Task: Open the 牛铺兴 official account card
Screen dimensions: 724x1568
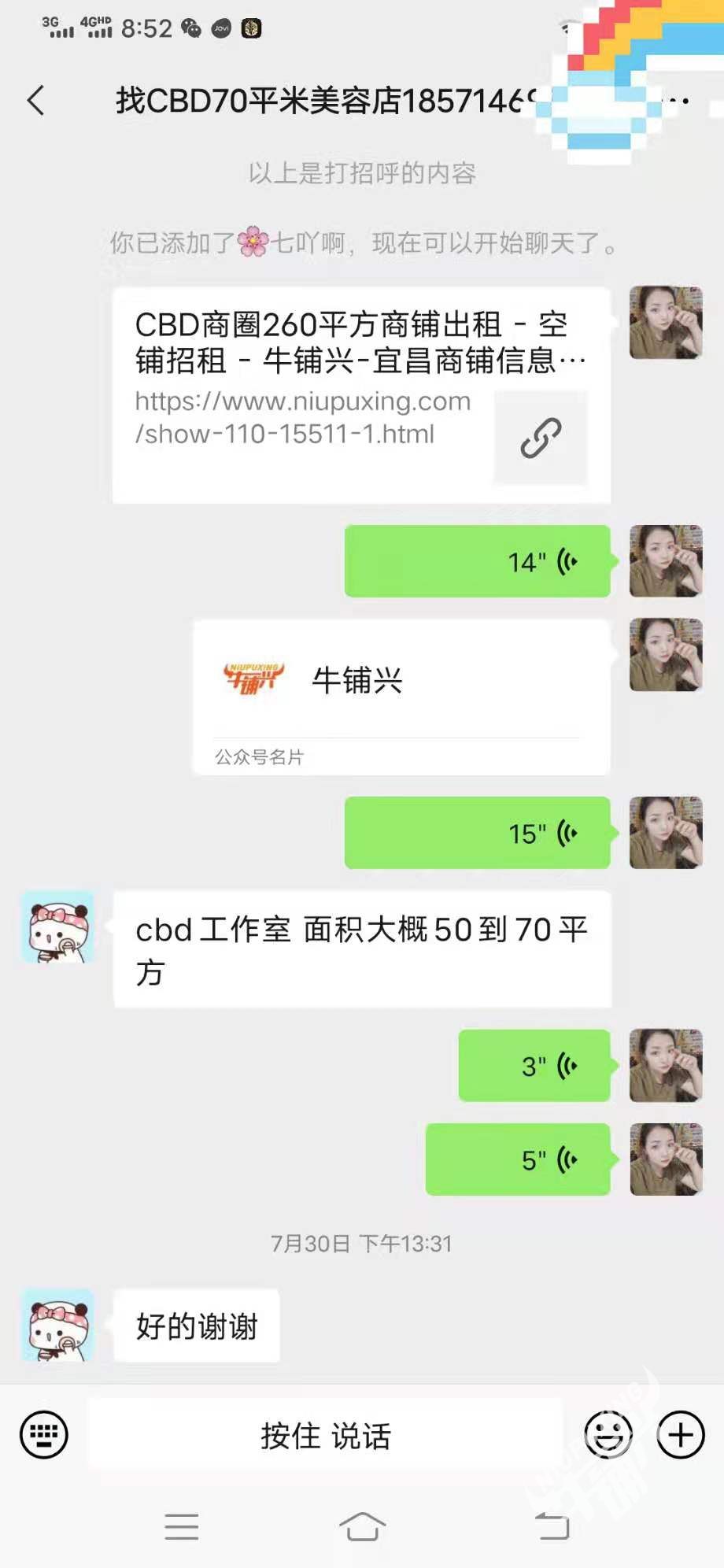Action: click(401, 696)
